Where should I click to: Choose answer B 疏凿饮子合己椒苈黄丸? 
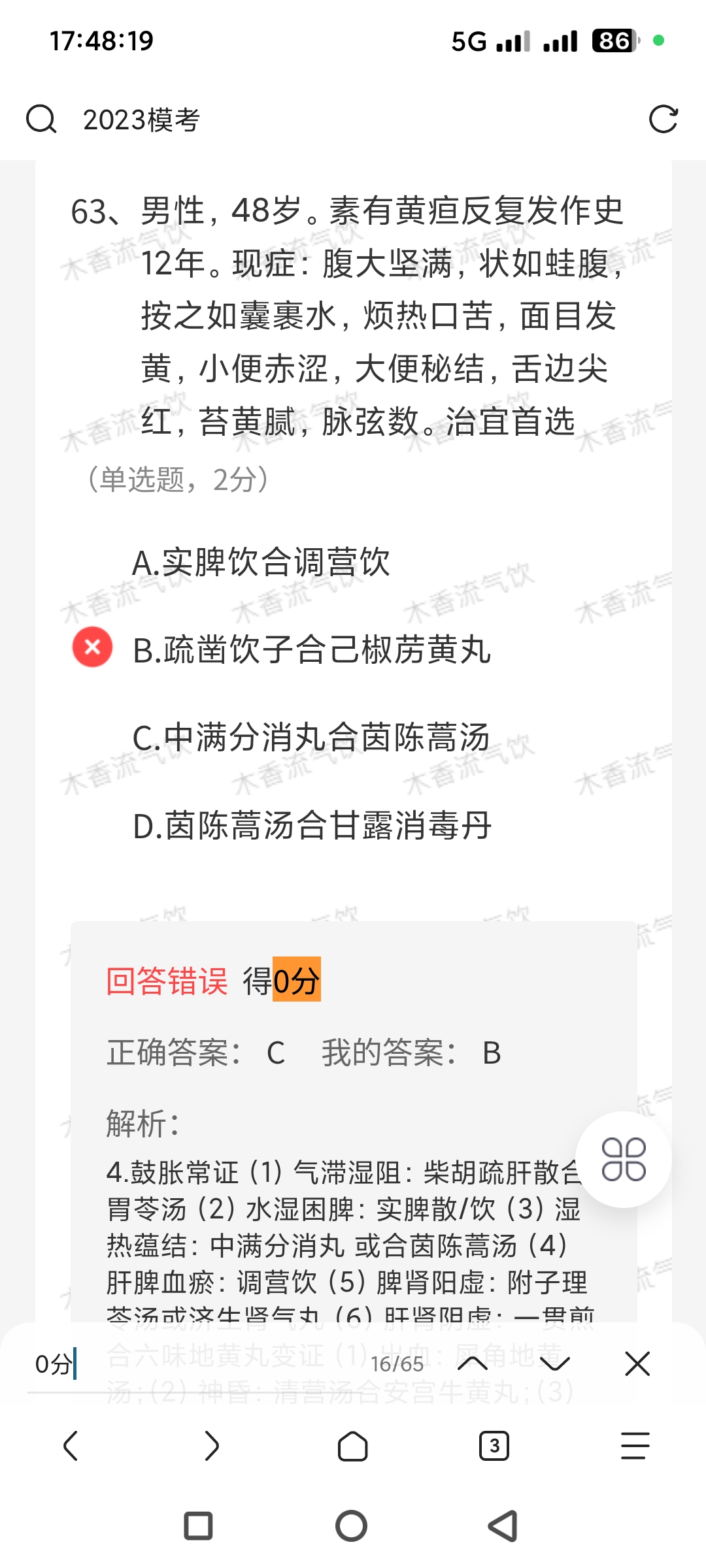tap(312, 650)
